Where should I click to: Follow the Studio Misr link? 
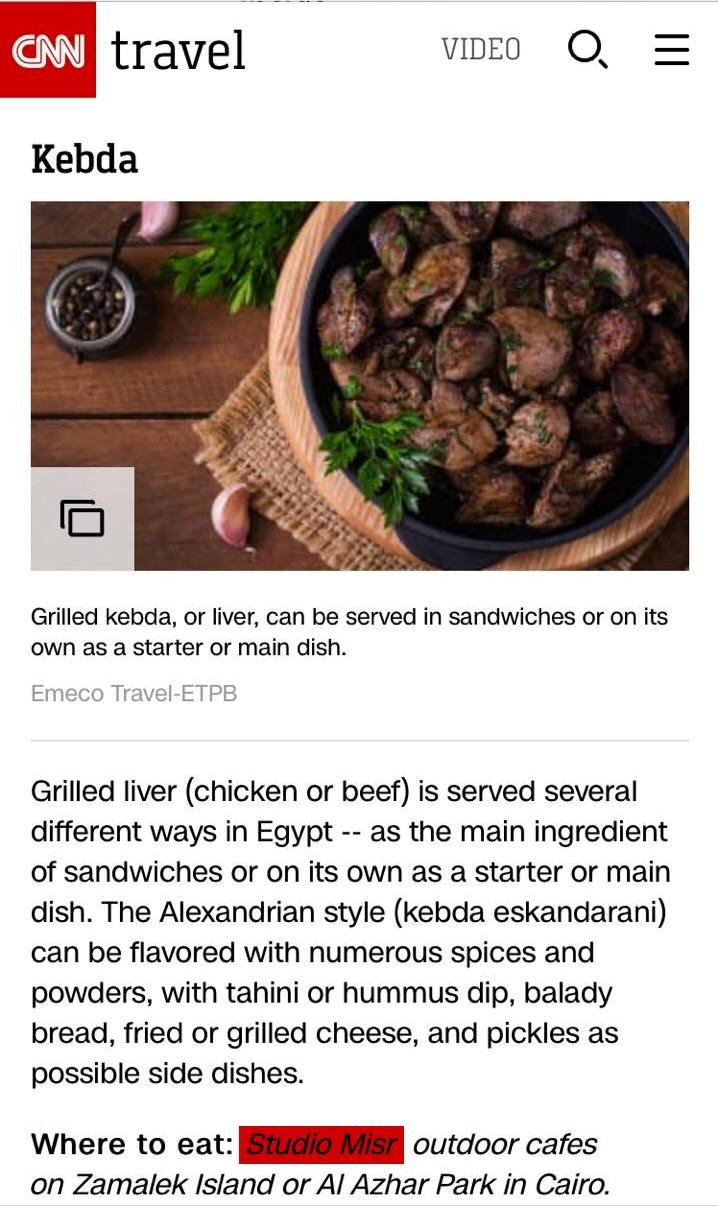tap(321, 1144)
